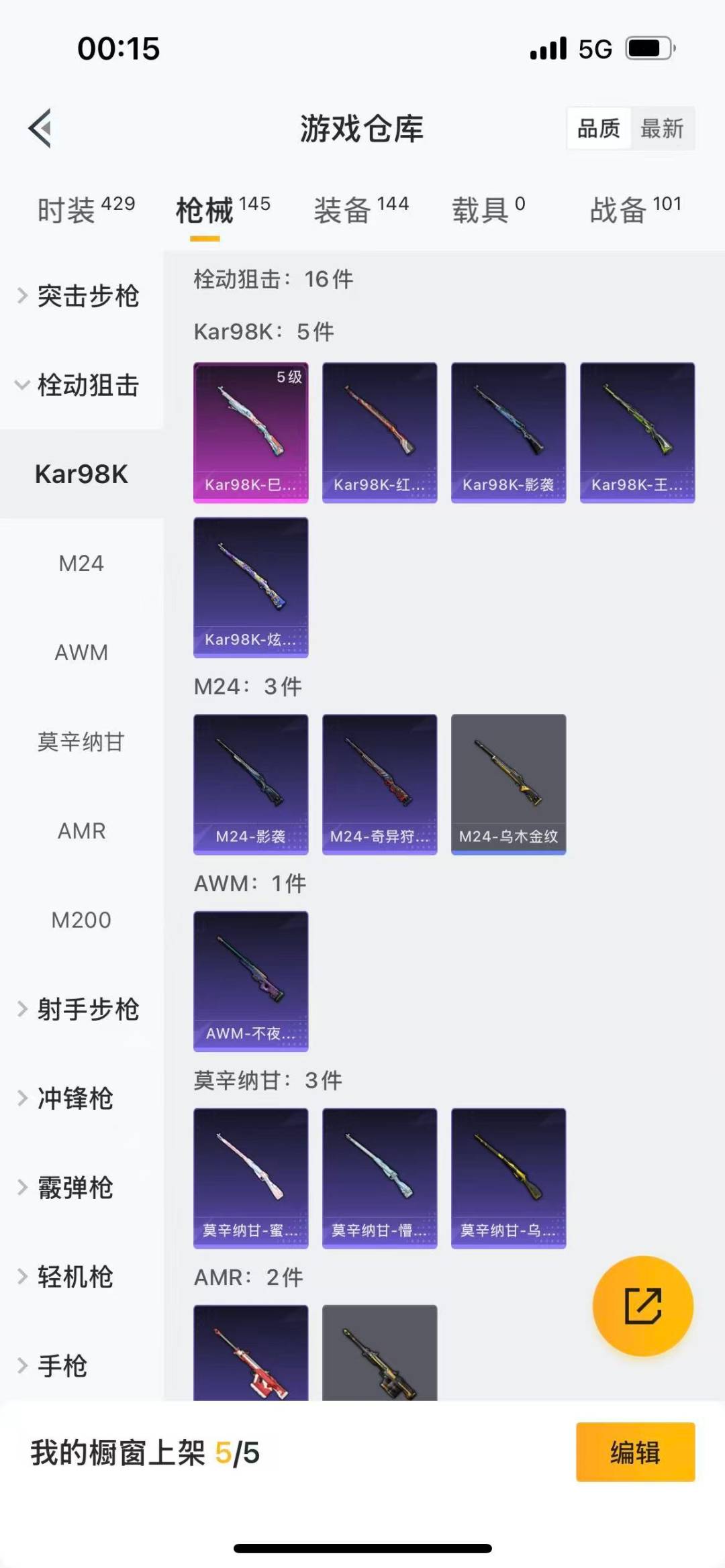Select M200 in the sidebar
Screen dimensions: 725x1568
(81, 920)
